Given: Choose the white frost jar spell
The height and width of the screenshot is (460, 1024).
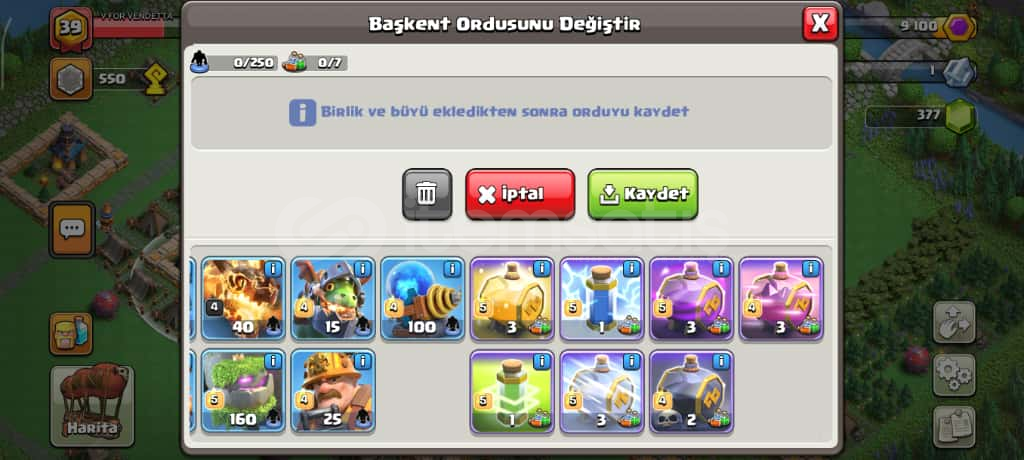Looking at the screenshot, I should tap(601, 391).
